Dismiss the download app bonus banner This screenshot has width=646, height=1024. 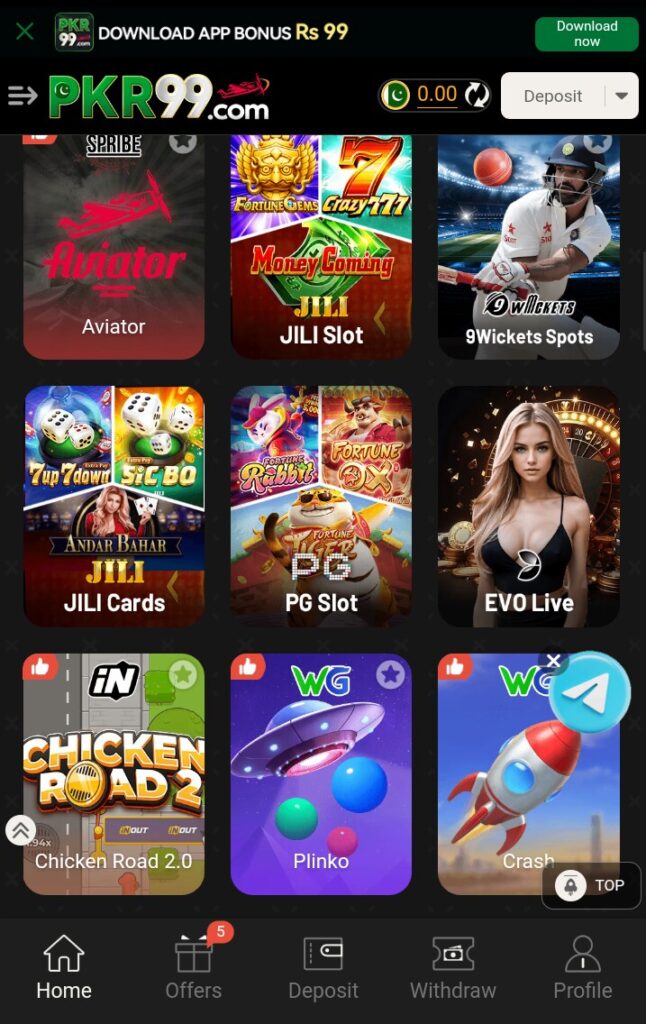24,31
